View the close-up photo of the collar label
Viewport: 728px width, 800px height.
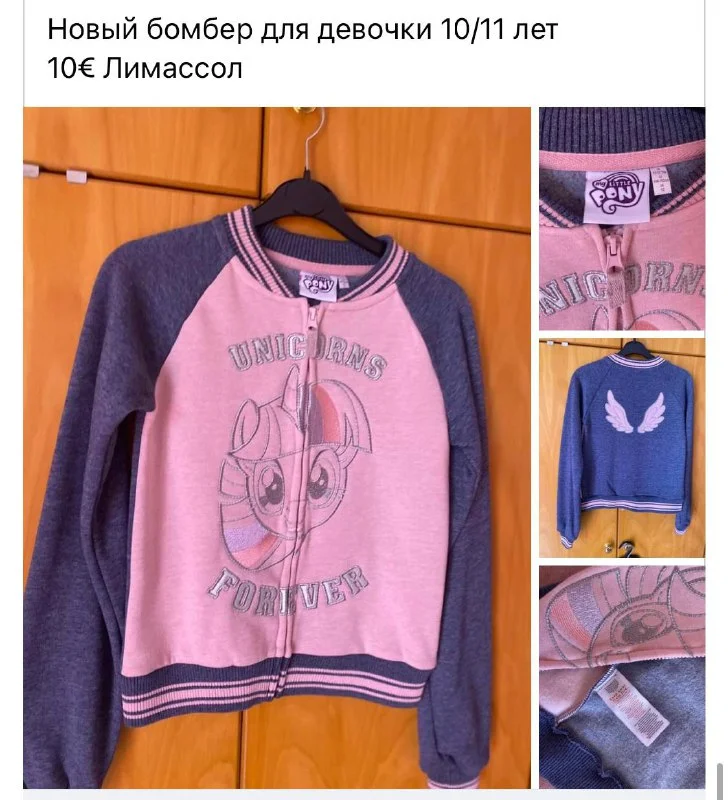click(621, 219)
